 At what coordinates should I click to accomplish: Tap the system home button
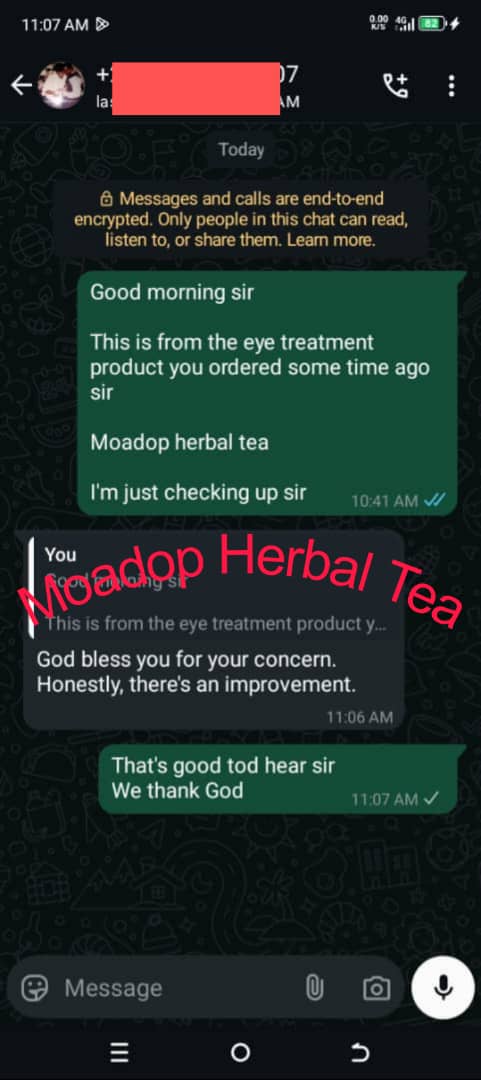click(240, 1052)
